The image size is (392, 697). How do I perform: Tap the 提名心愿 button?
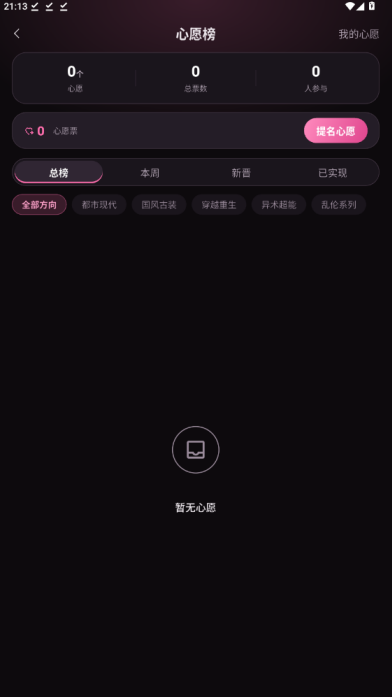[x=336, y=131]
